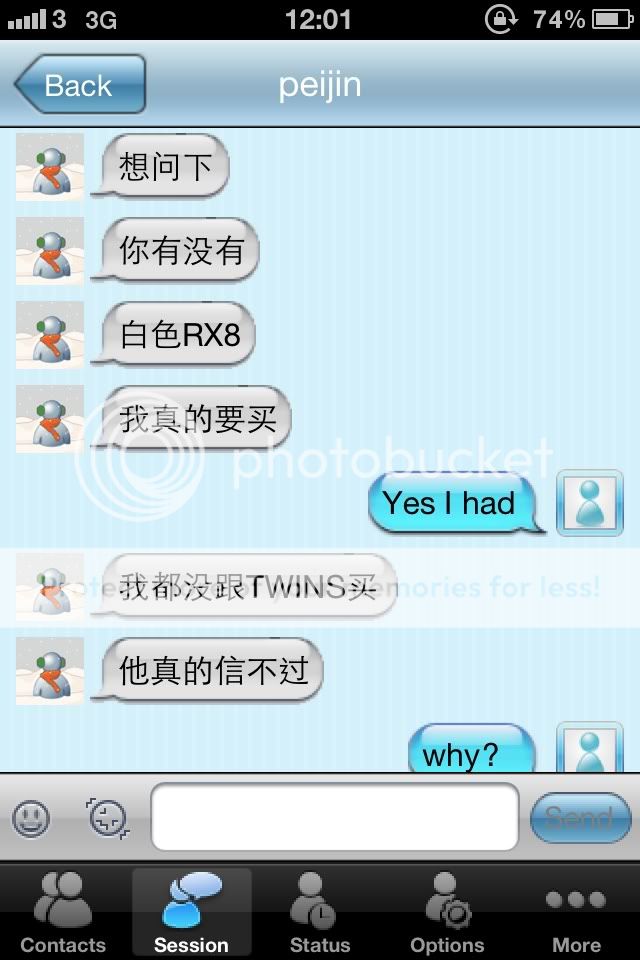640x960 pixels.
Task: Switch to the Contacts tab
Action: click(x=63, y=912)
